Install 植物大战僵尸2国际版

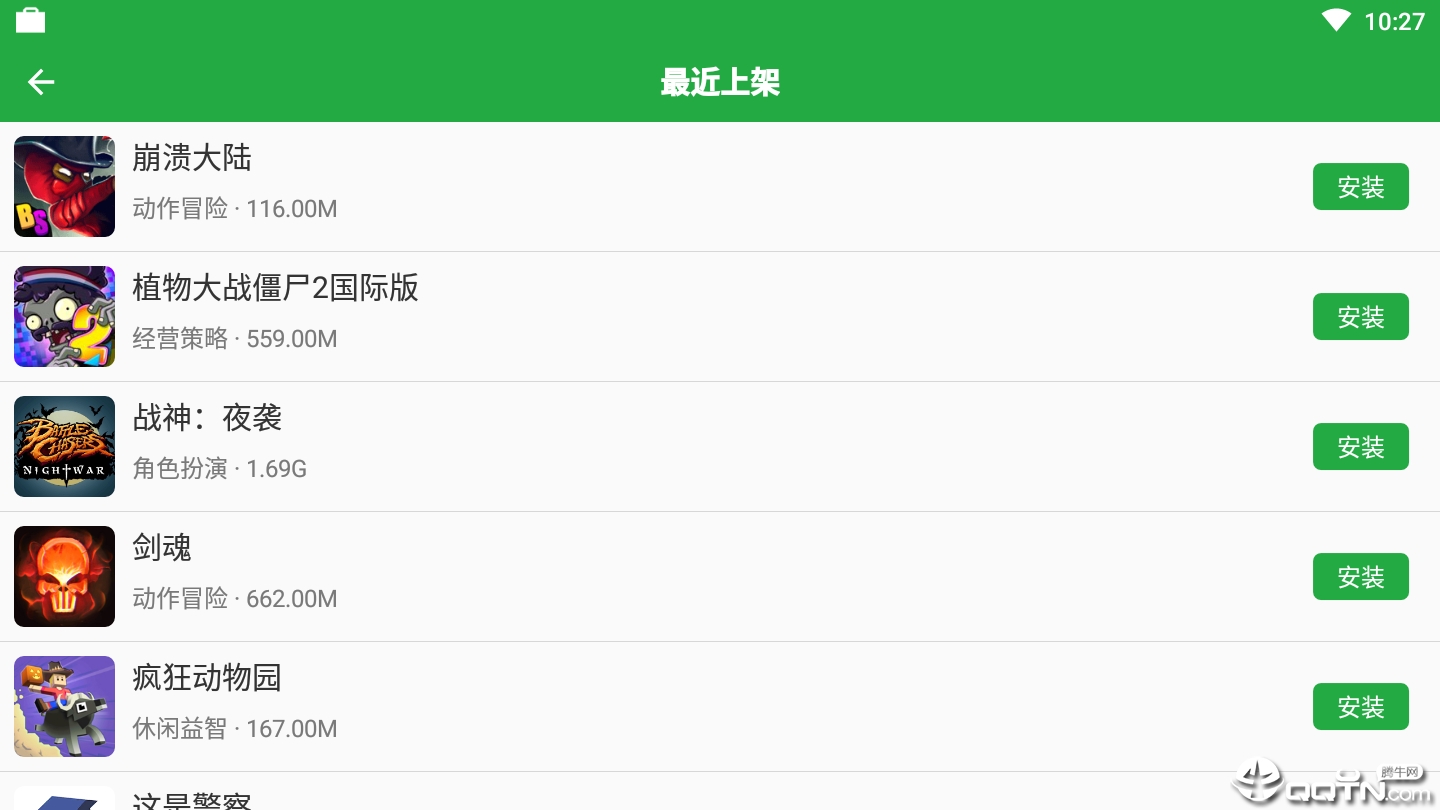1360,317
